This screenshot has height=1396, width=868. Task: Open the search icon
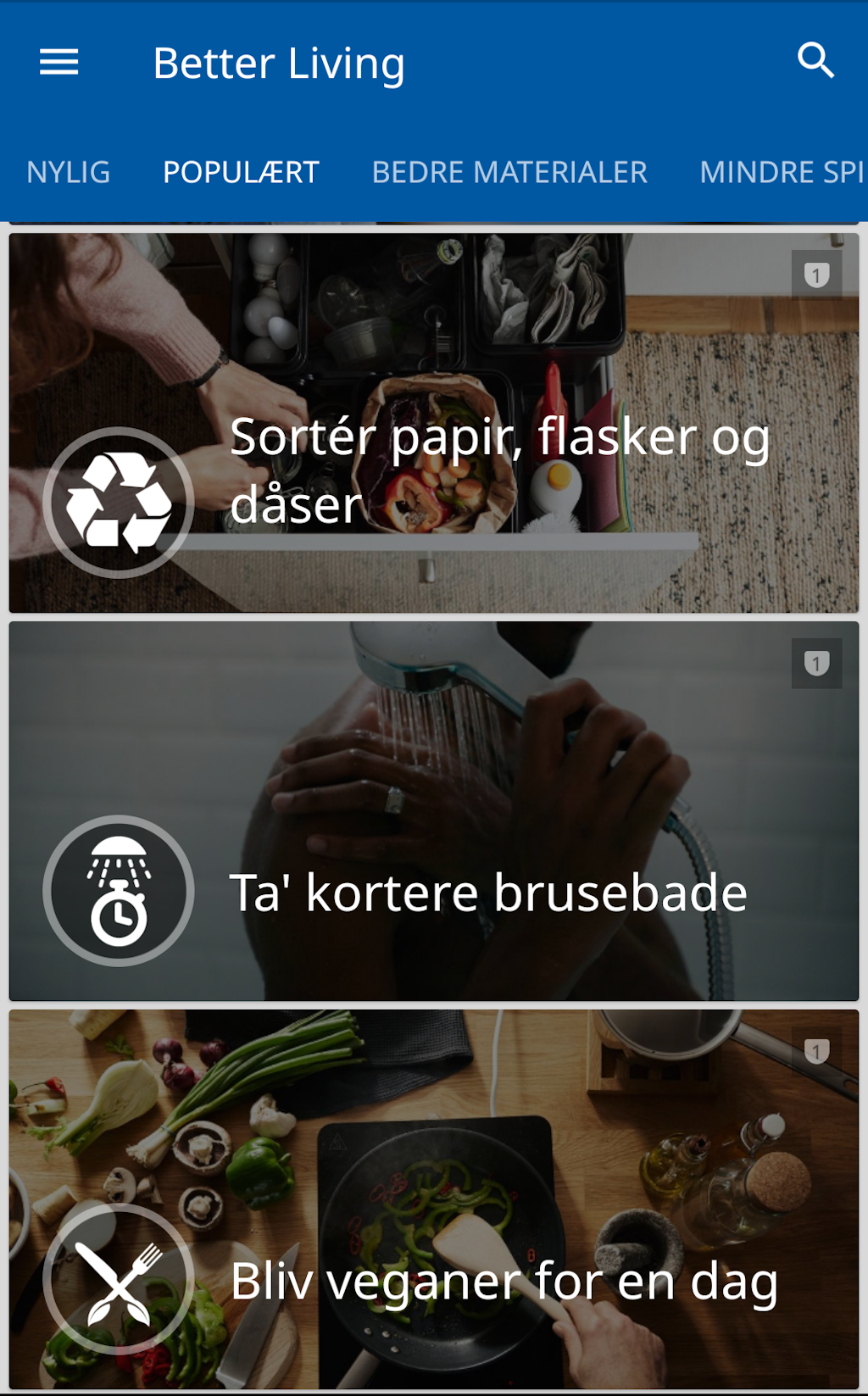(x=815, y=61)
